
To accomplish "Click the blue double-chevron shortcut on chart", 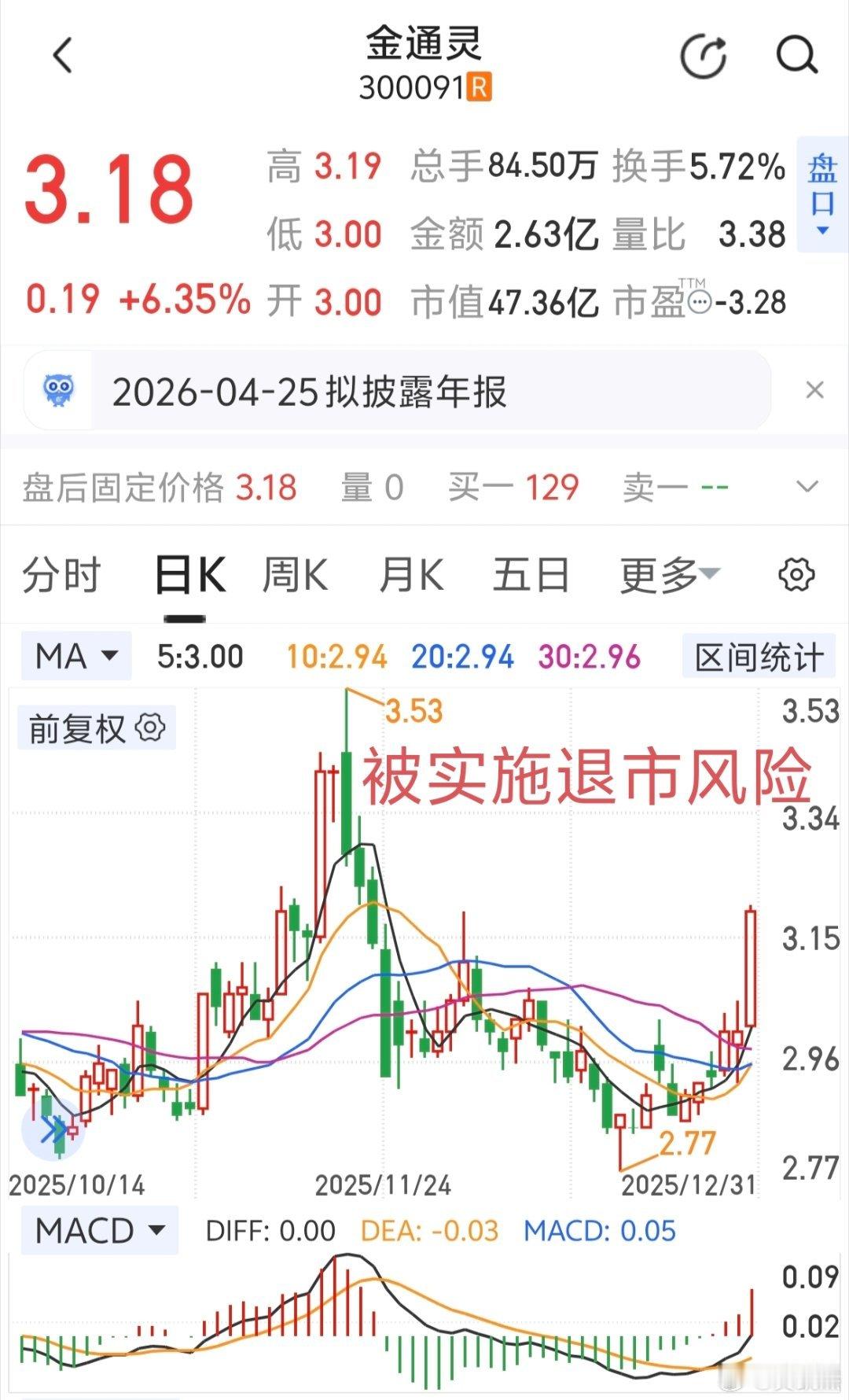I will click(55, 1129).
